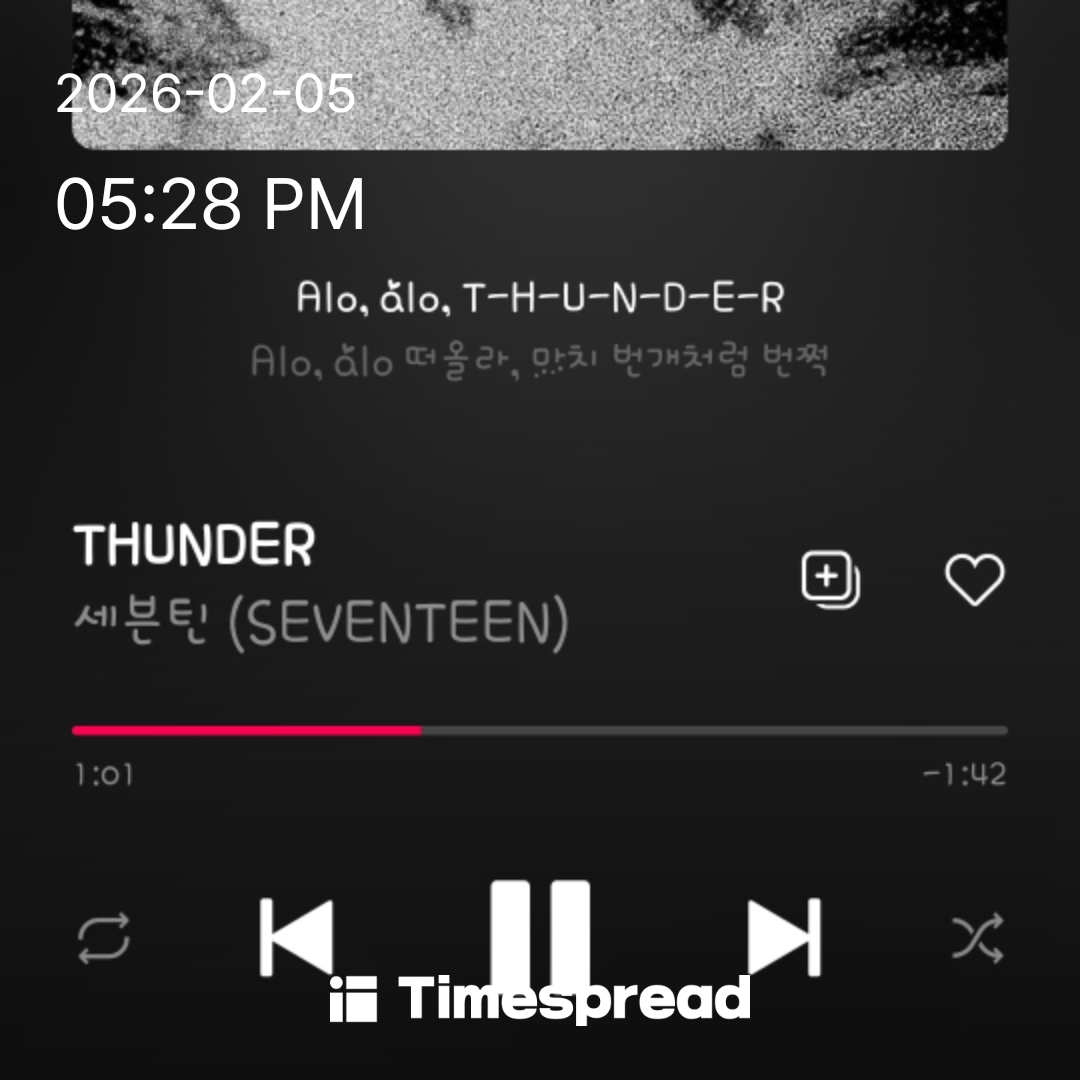
Task: Add THUNDER to a playlist
Action: click(830, 580)
